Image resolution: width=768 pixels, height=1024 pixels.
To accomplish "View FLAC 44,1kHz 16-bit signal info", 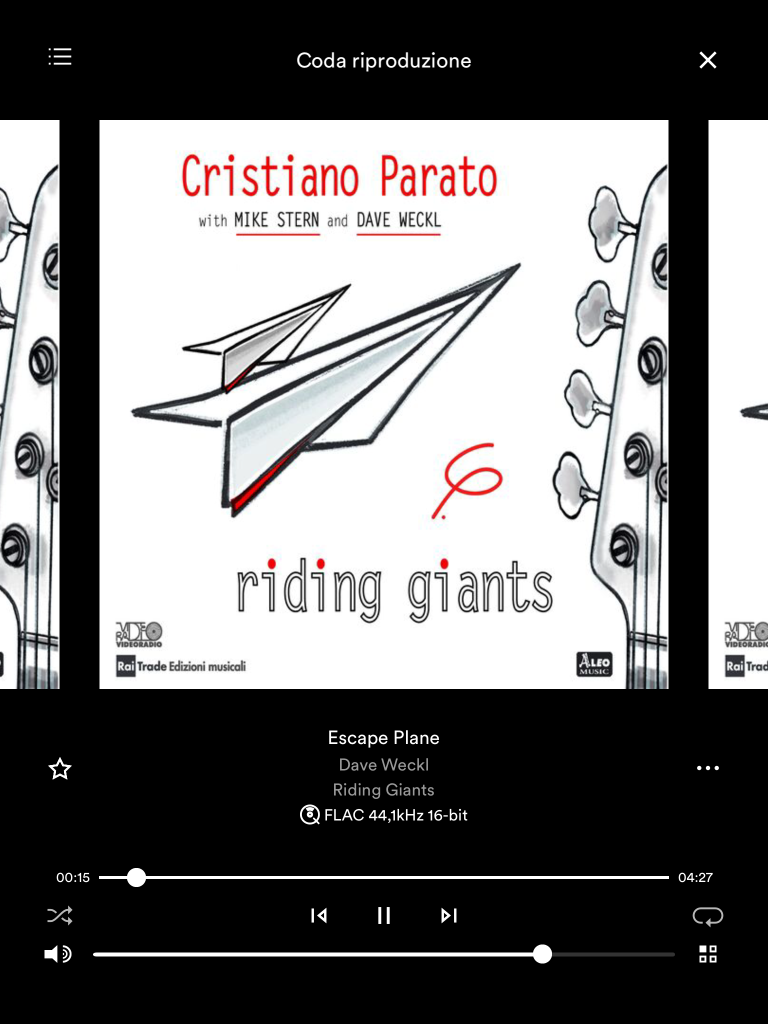I will (384, 815).
